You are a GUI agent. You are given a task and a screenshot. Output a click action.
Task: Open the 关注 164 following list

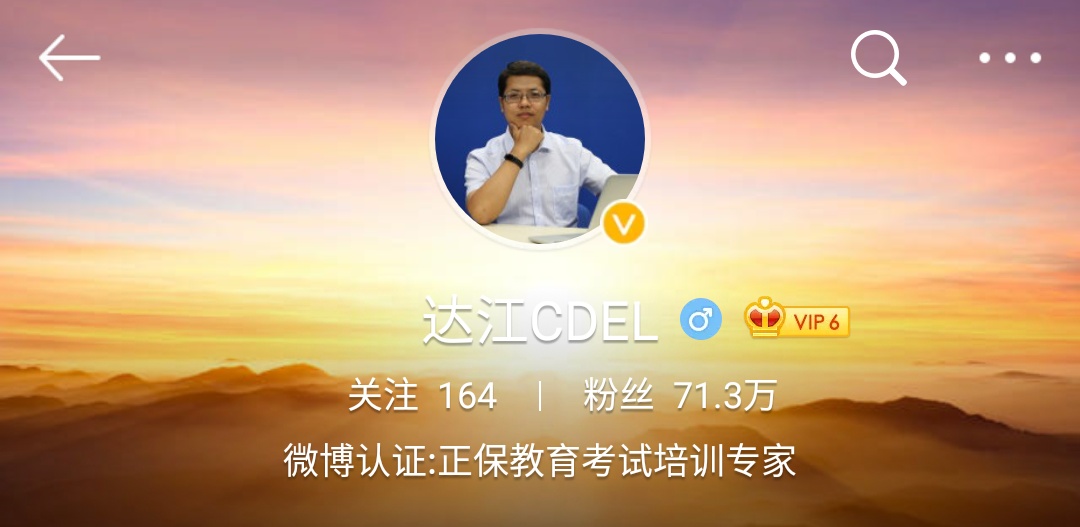pos(422,397)
